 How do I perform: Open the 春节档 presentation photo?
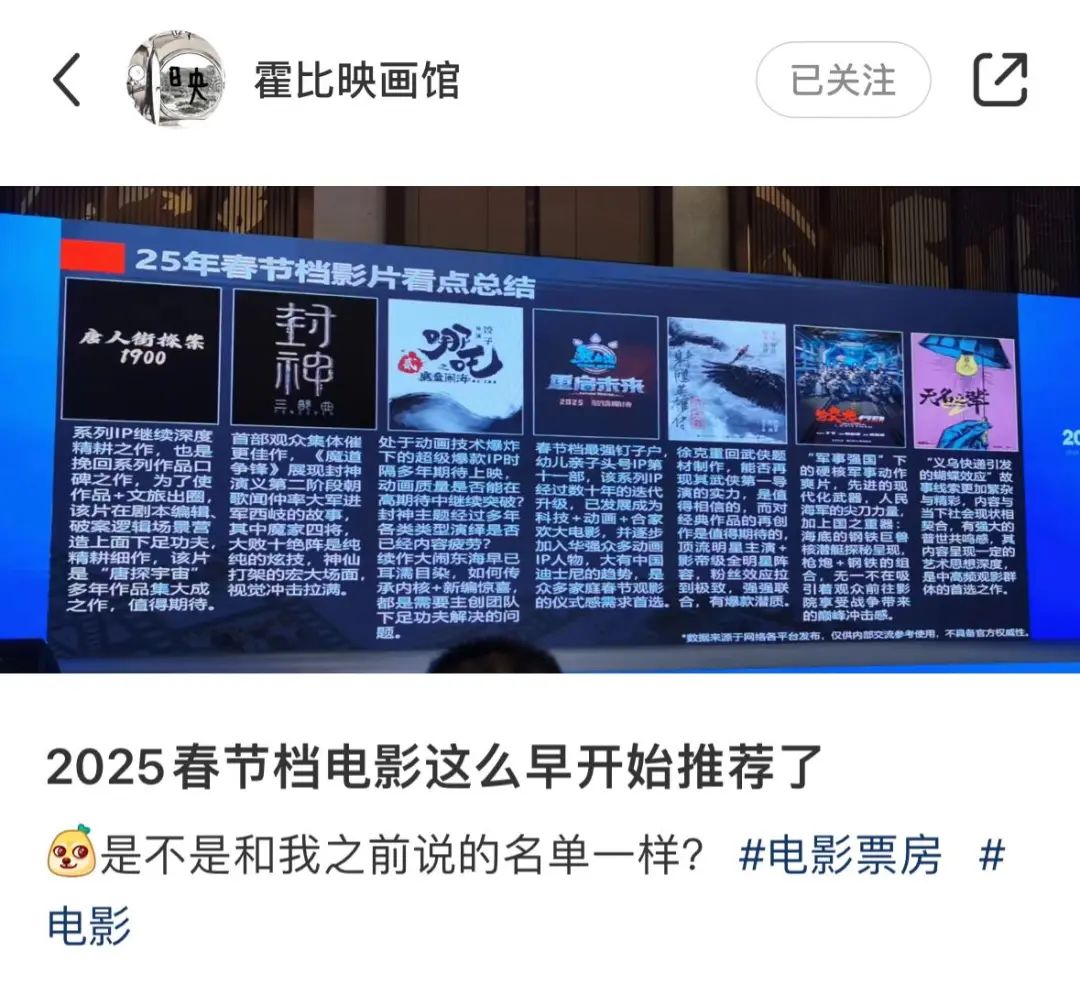pyautogui.click(x=540, y=430)
